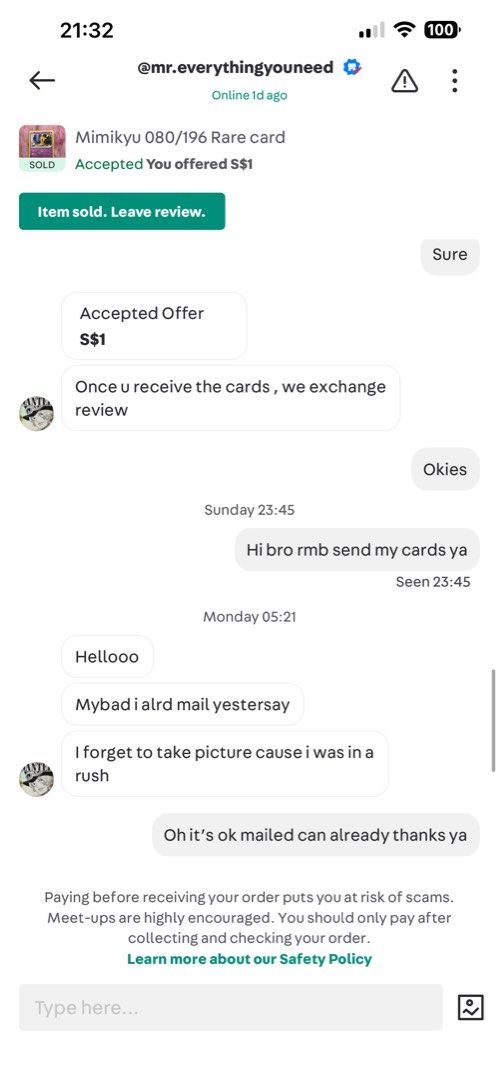Tap the Item sold. Leave review button
Viewport: 500px width, 1080px height.
[x=122, y=211]
